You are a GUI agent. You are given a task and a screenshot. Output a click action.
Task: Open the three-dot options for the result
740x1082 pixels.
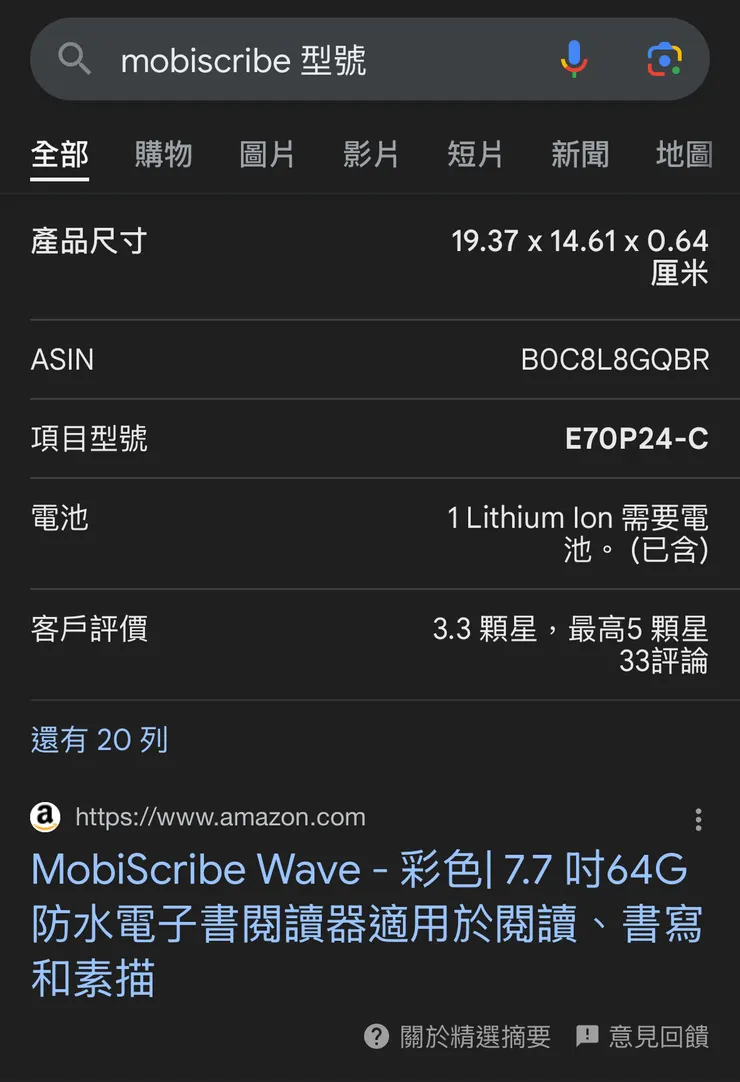click(x=697, y=819)
